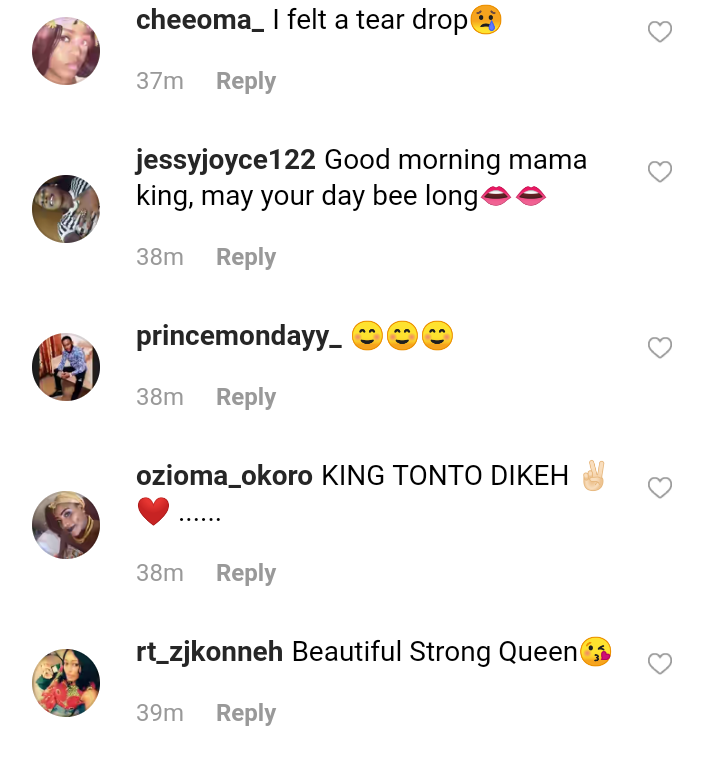
Task: Reply to cheeoma_'s comment
Action: pyautogui.click(x=245, y=81)
